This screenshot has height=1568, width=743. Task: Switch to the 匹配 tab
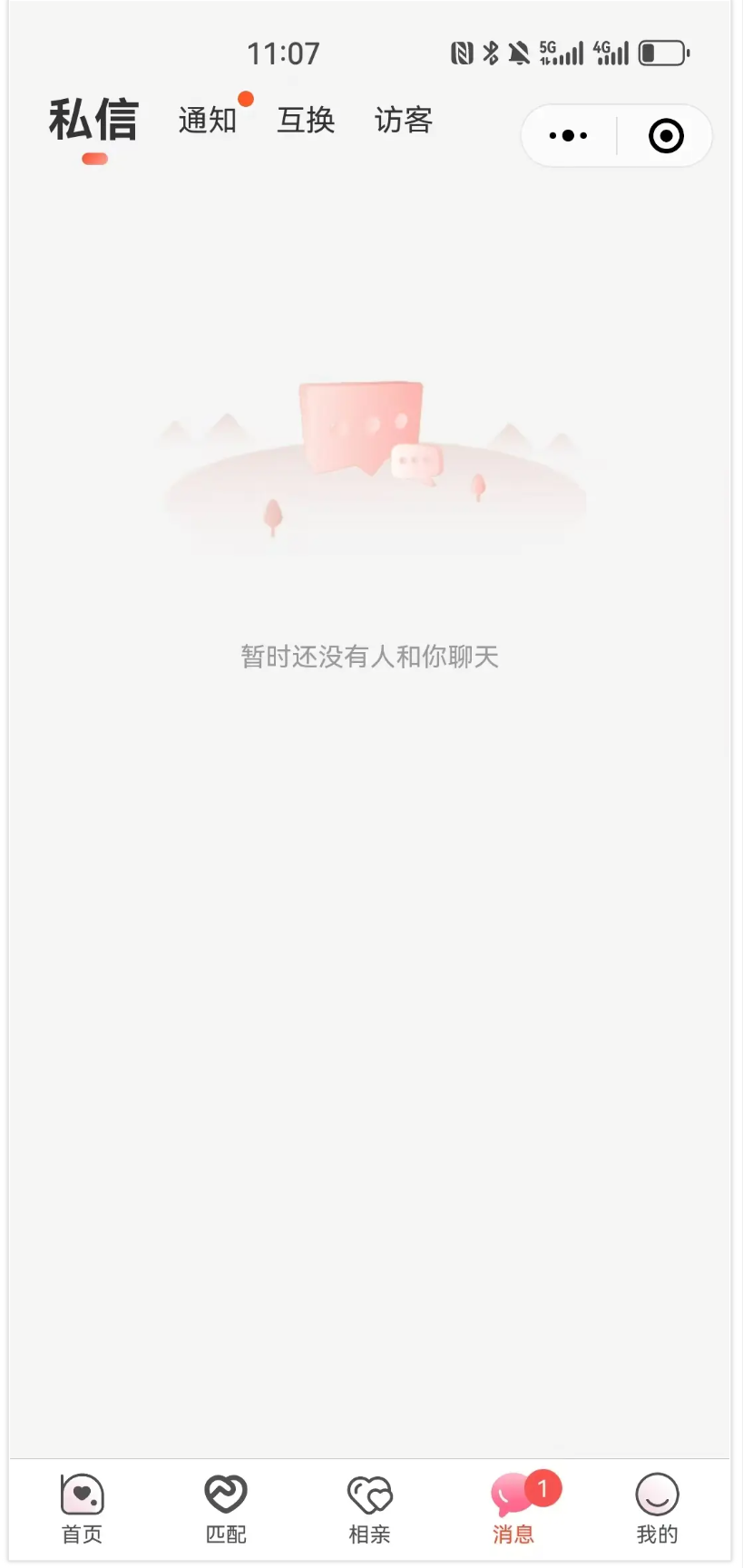[226, 1509]
